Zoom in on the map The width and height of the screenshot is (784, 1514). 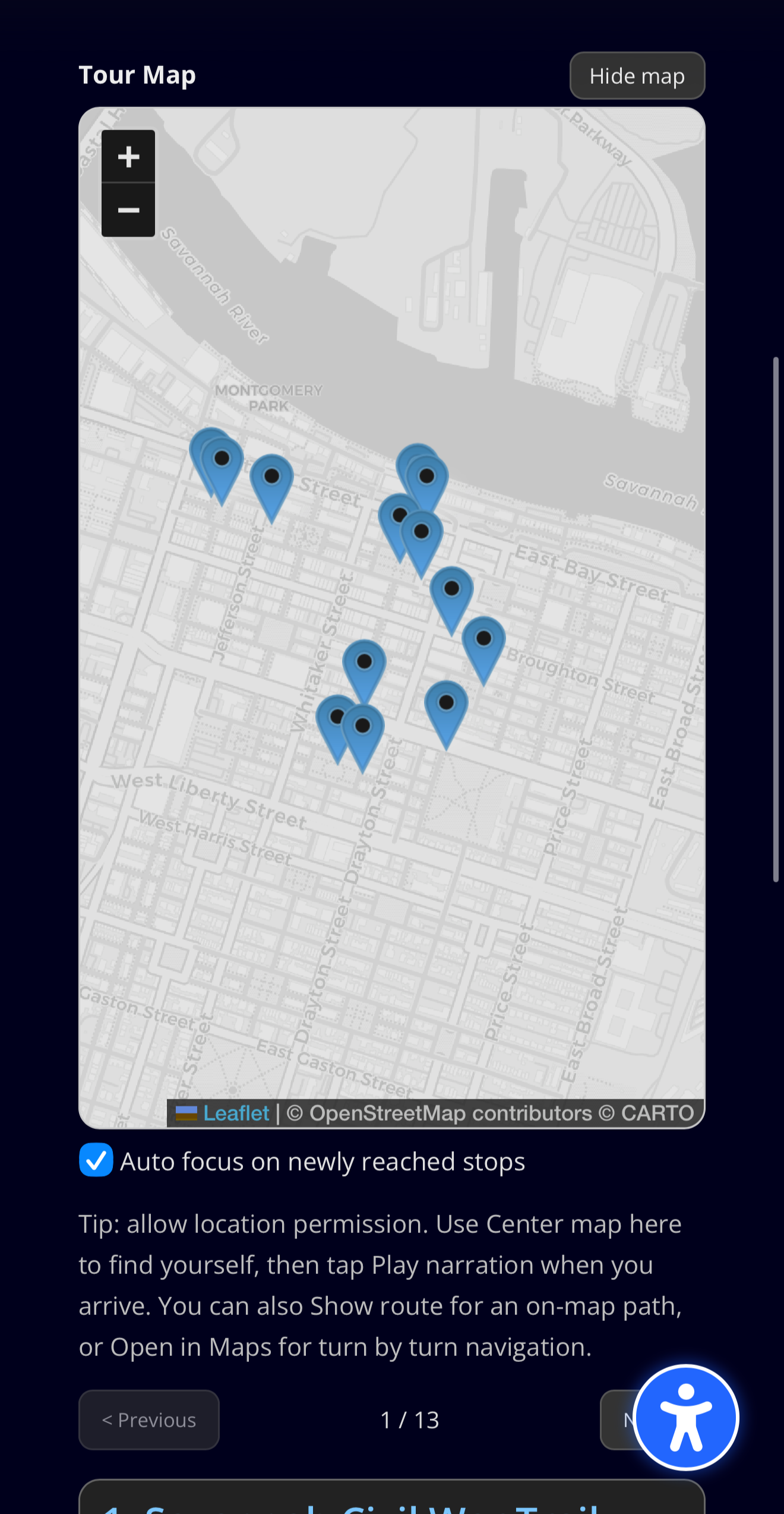pyautogui.click(x=128, y=157)
